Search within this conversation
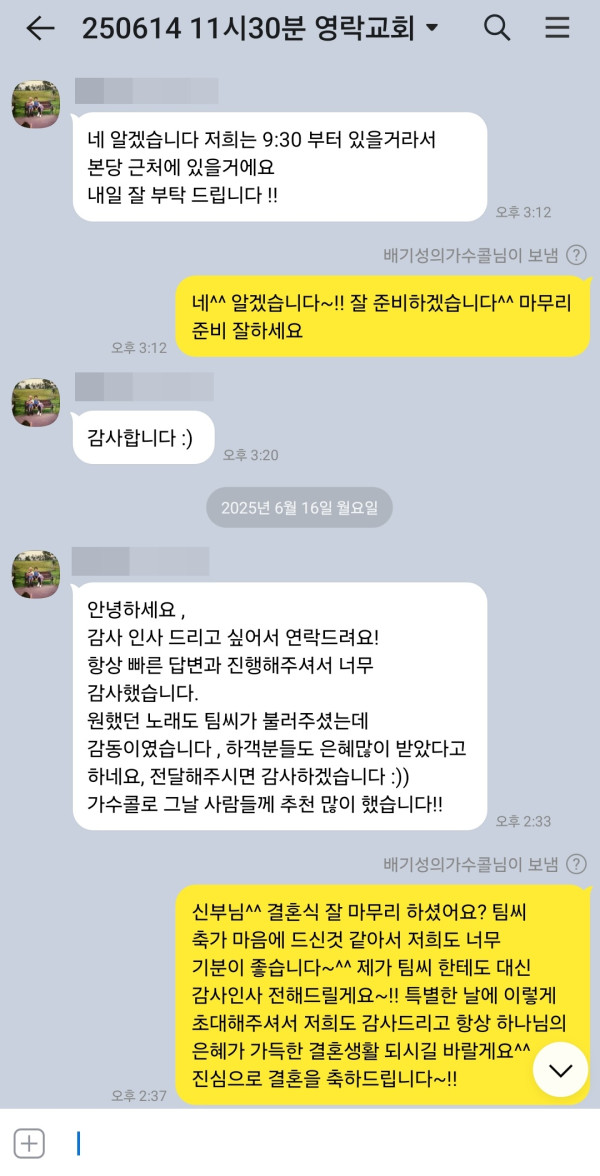 click(x=497, y=28)
